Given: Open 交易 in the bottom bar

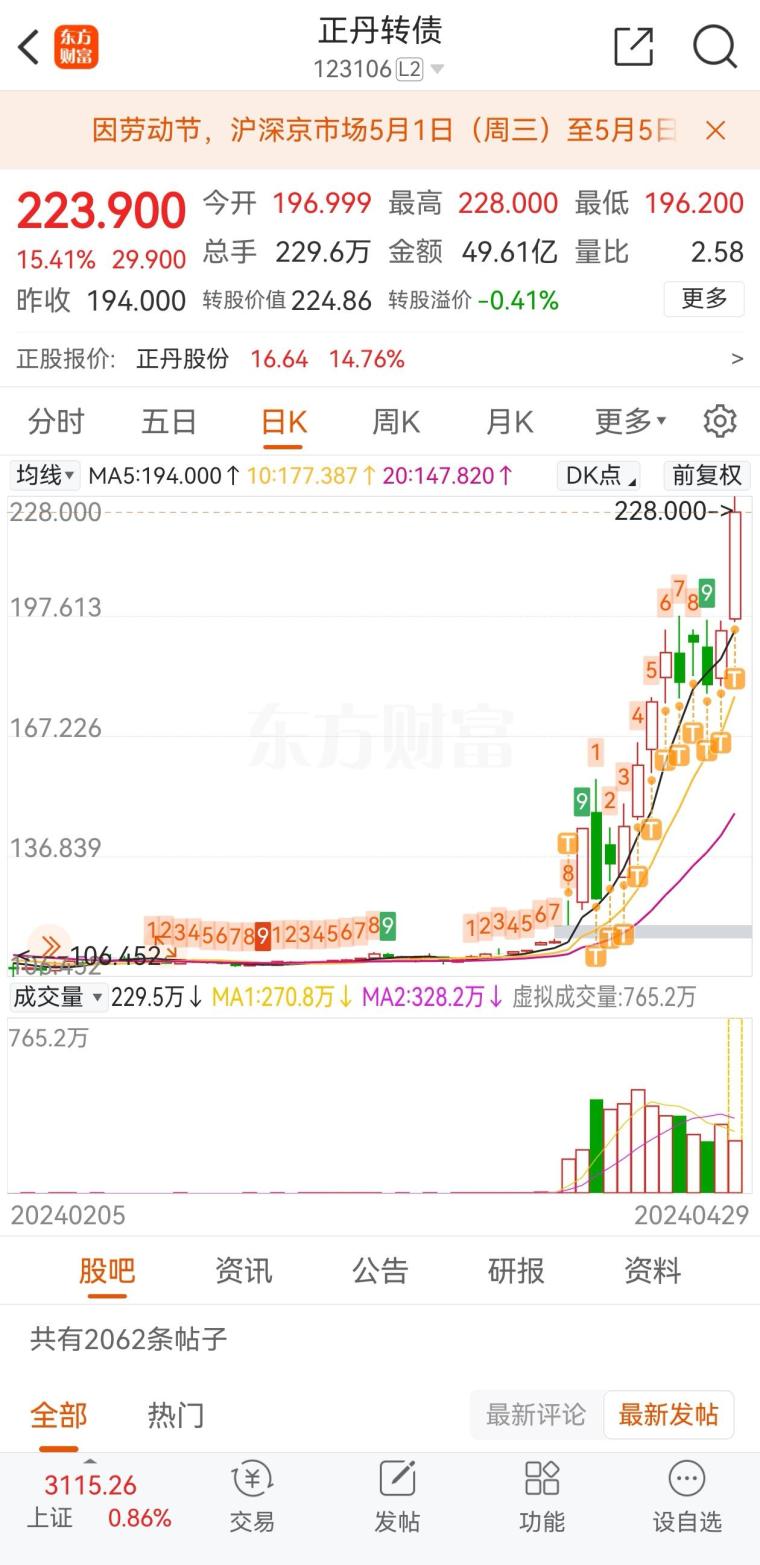Looking at the screenshot, I should pyautogui.click(x=252, y=1497).
